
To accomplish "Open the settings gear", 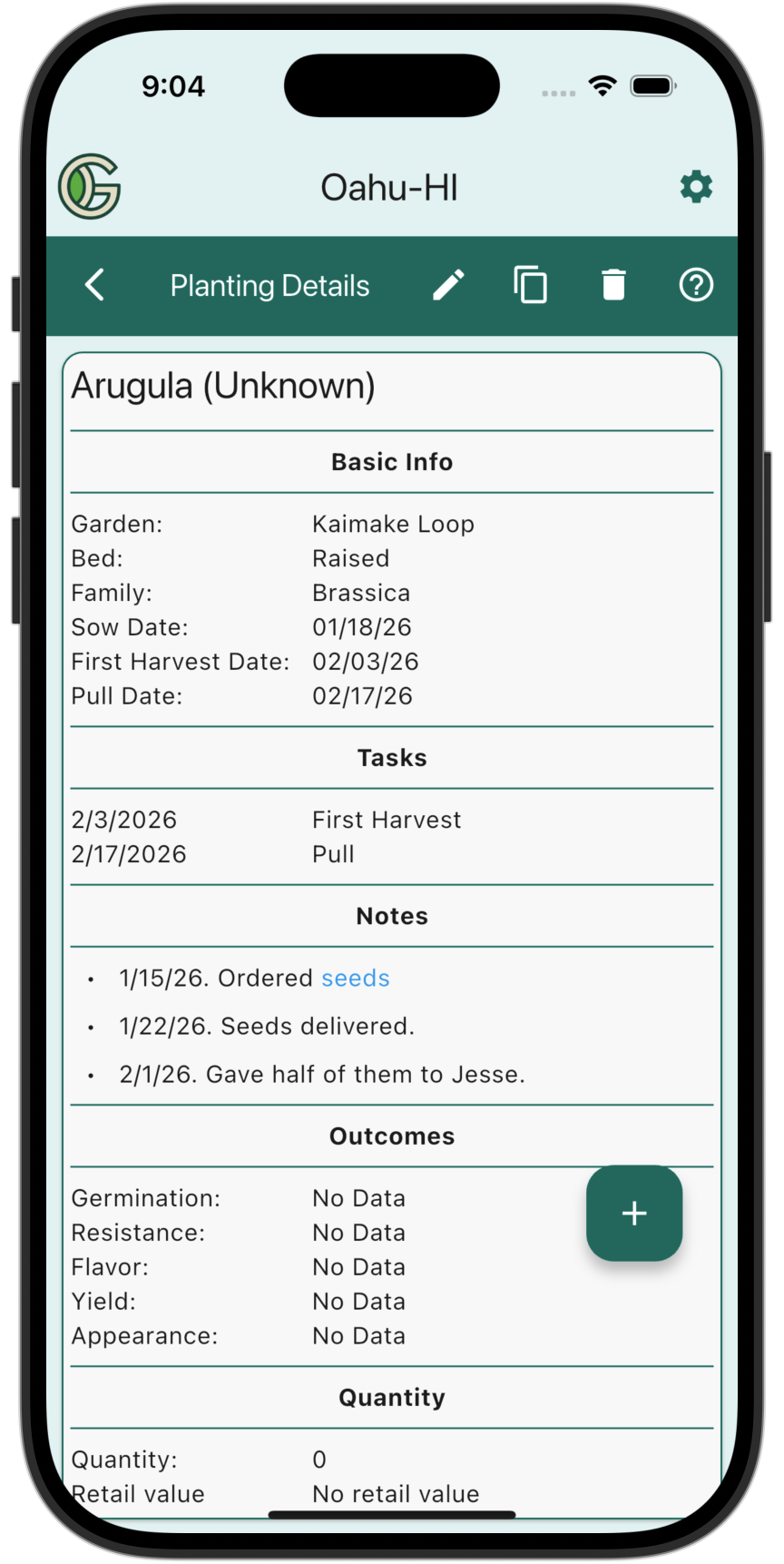I will [x=696, y=187].
